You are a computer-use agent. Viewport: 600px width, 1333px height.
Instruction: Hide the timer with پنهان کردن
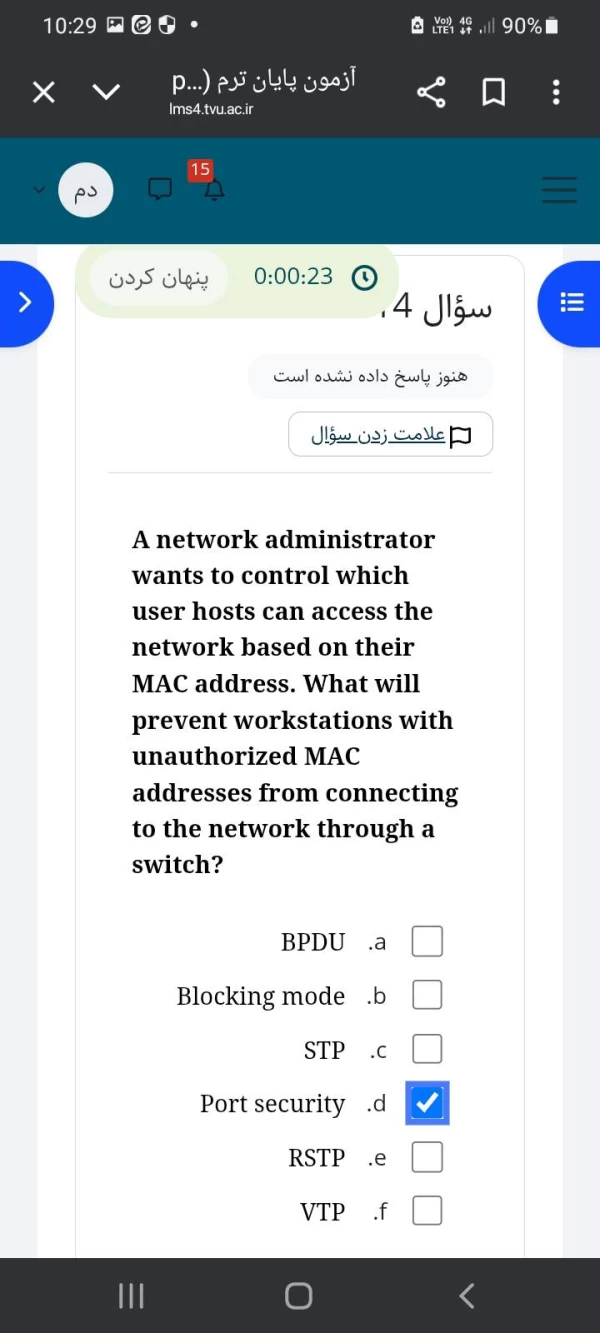coord(159,277)
